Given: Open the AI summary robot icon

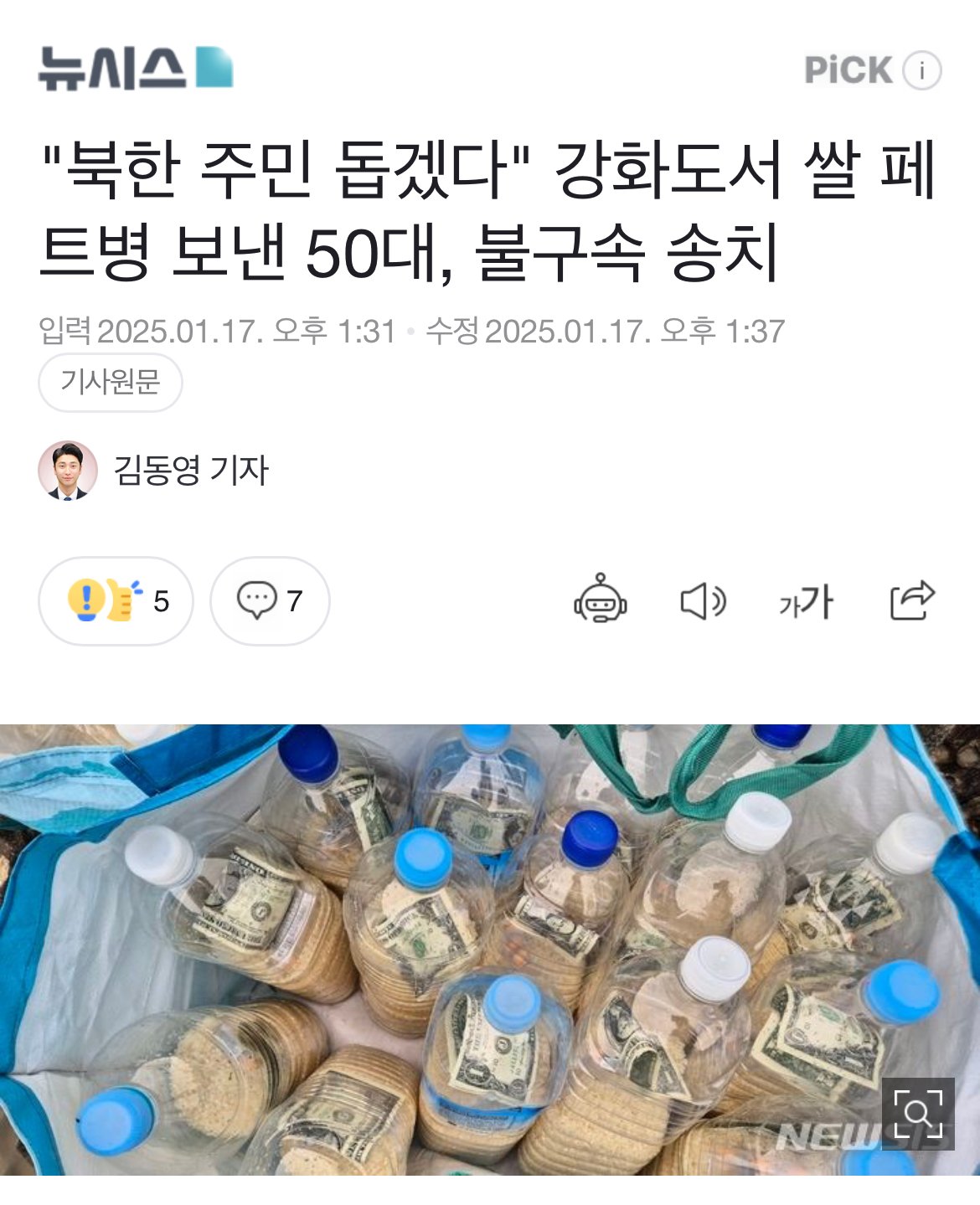Looking at the screenshot, I should click(601, 600).
